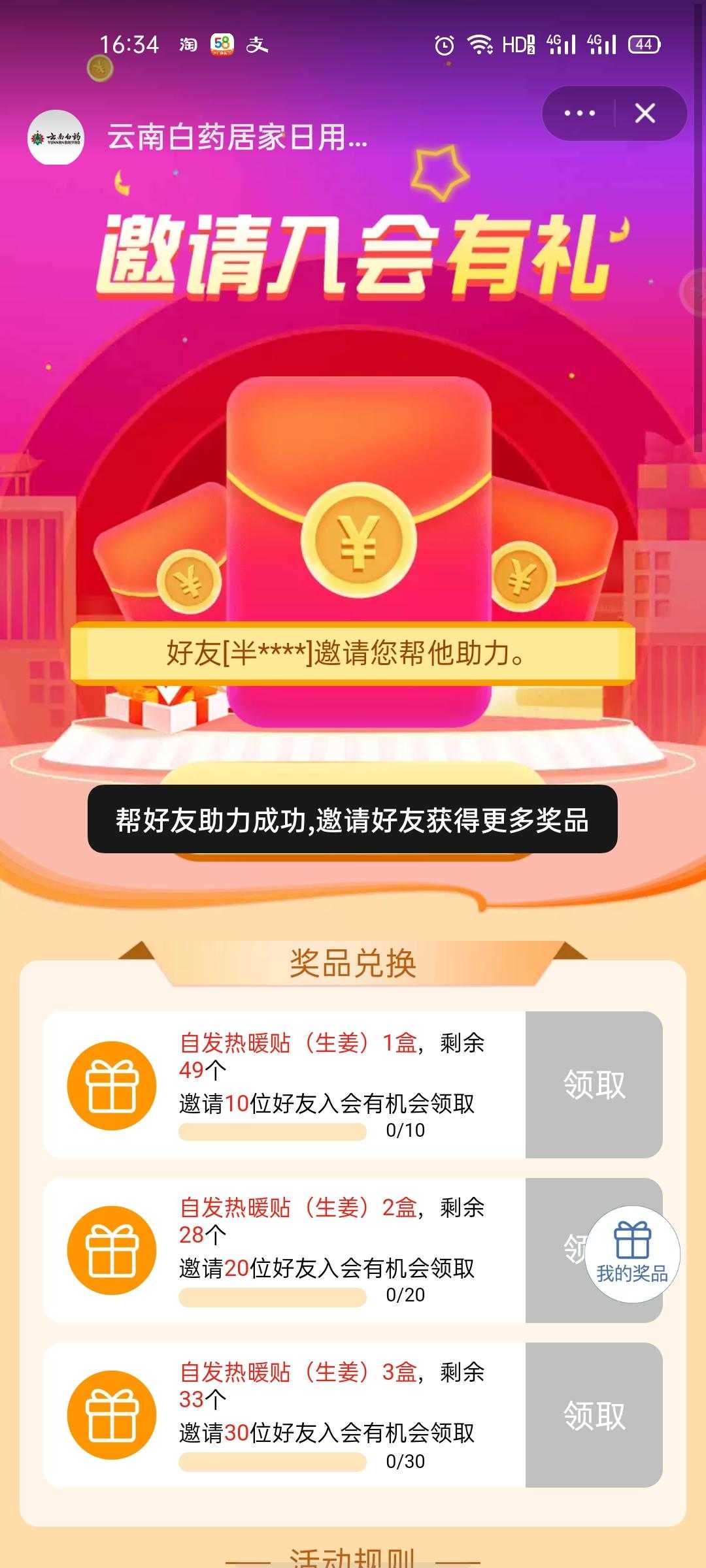Open 我的奖品 floating button
This screenshot has height=1568, width=706.
pyautogui.click(x=632, y=1254)
